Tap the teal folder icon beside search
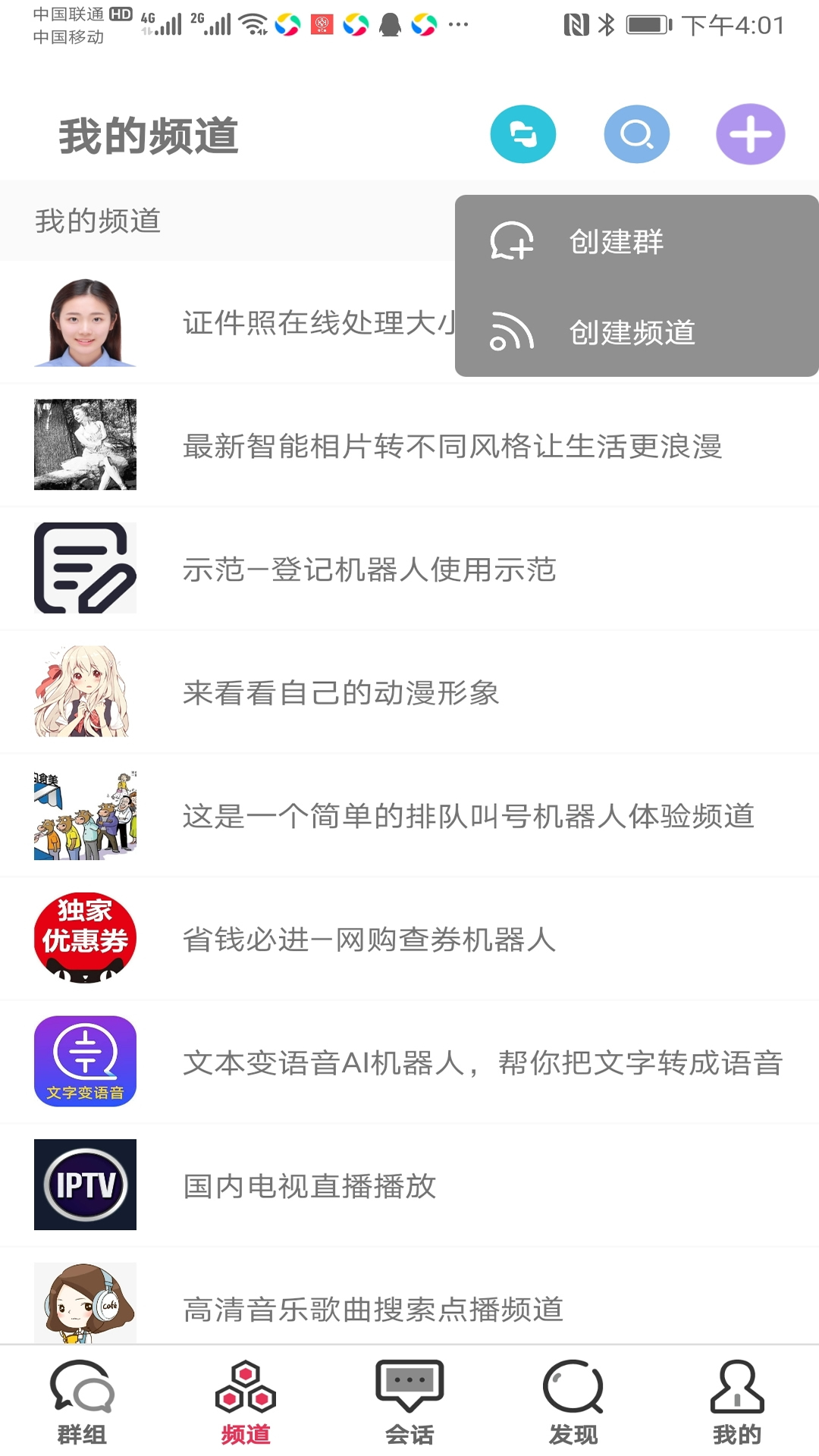 tap(523, 133)
